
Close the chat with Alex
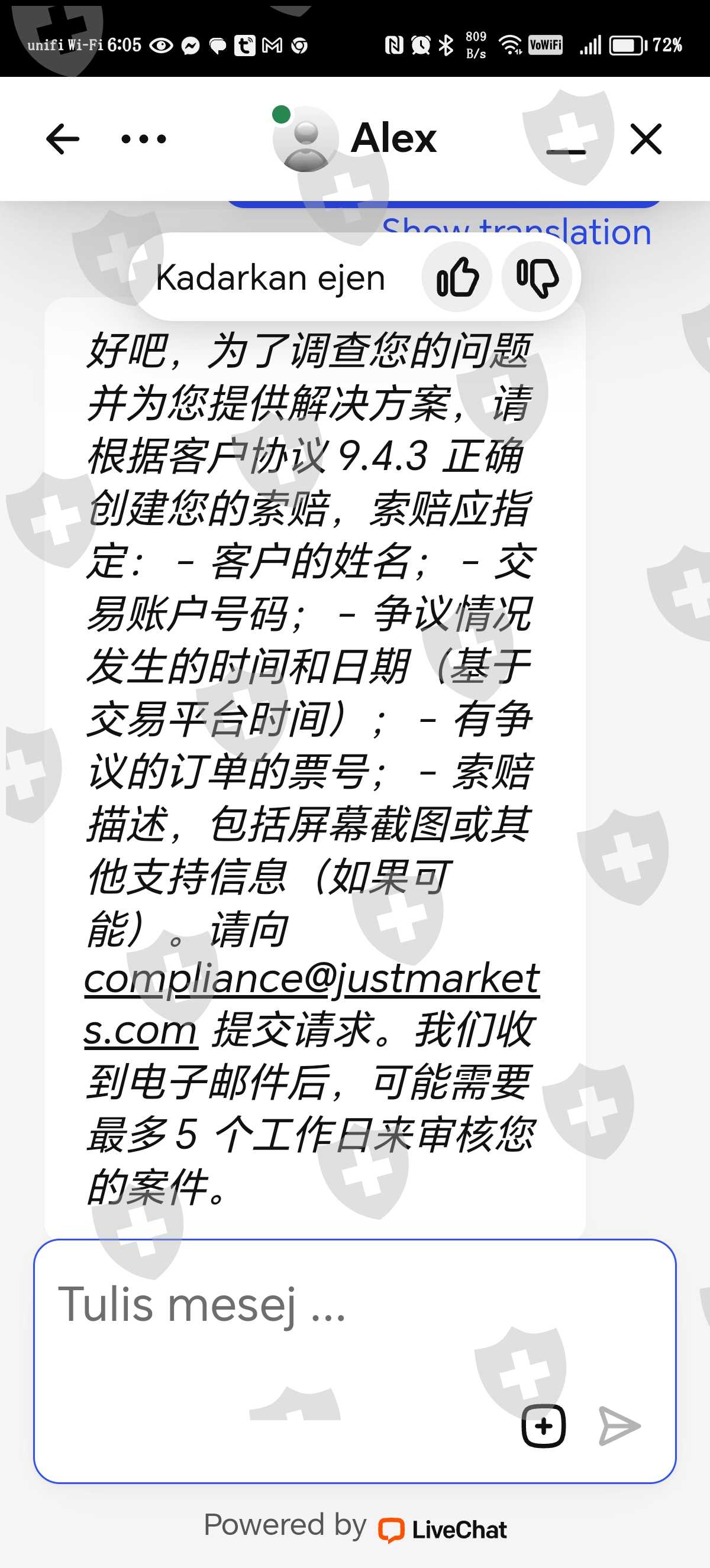click(646, 140)
